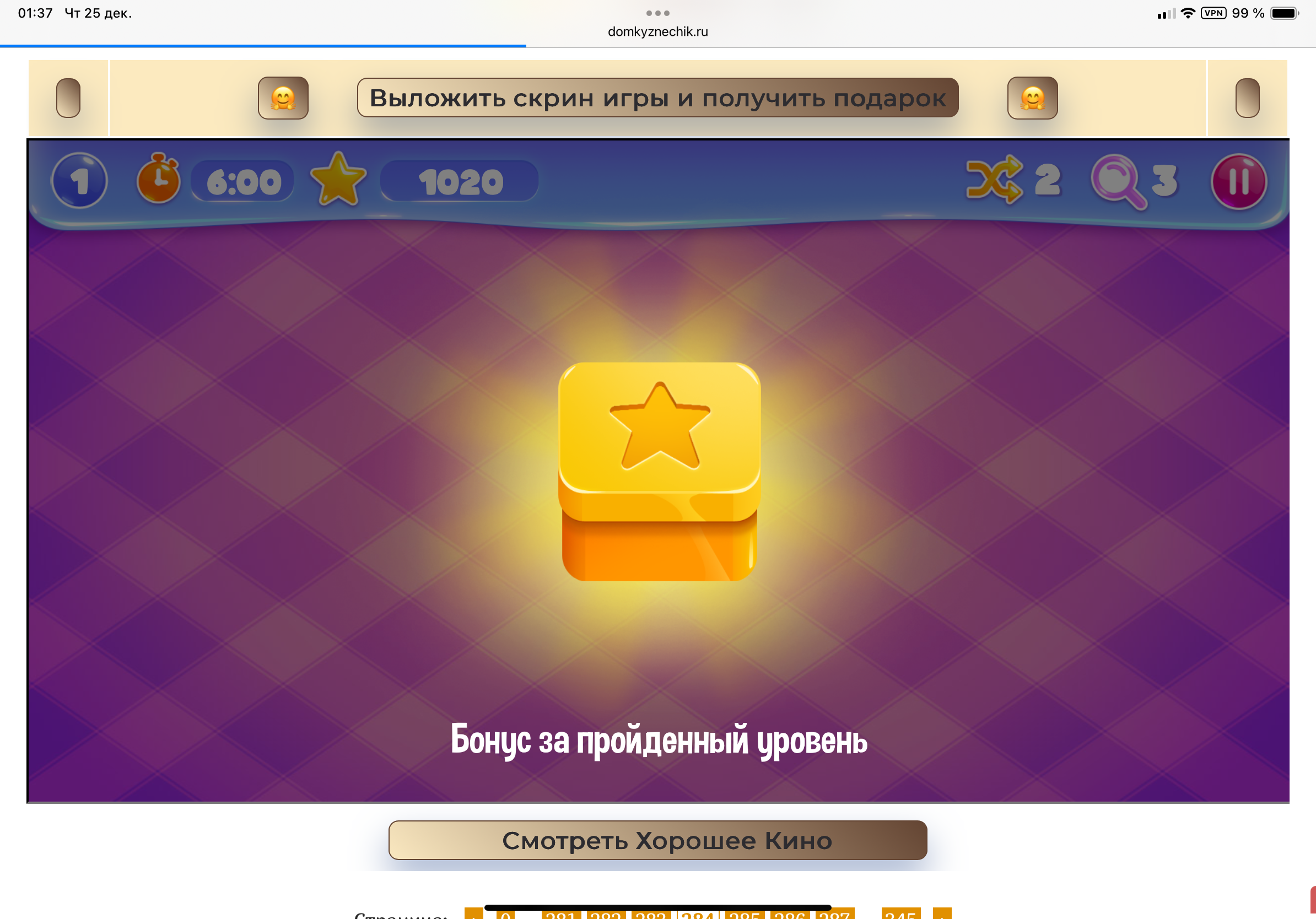Pause the game
The height and width of the screenshot is (919, 1316).
point(1238,182)
